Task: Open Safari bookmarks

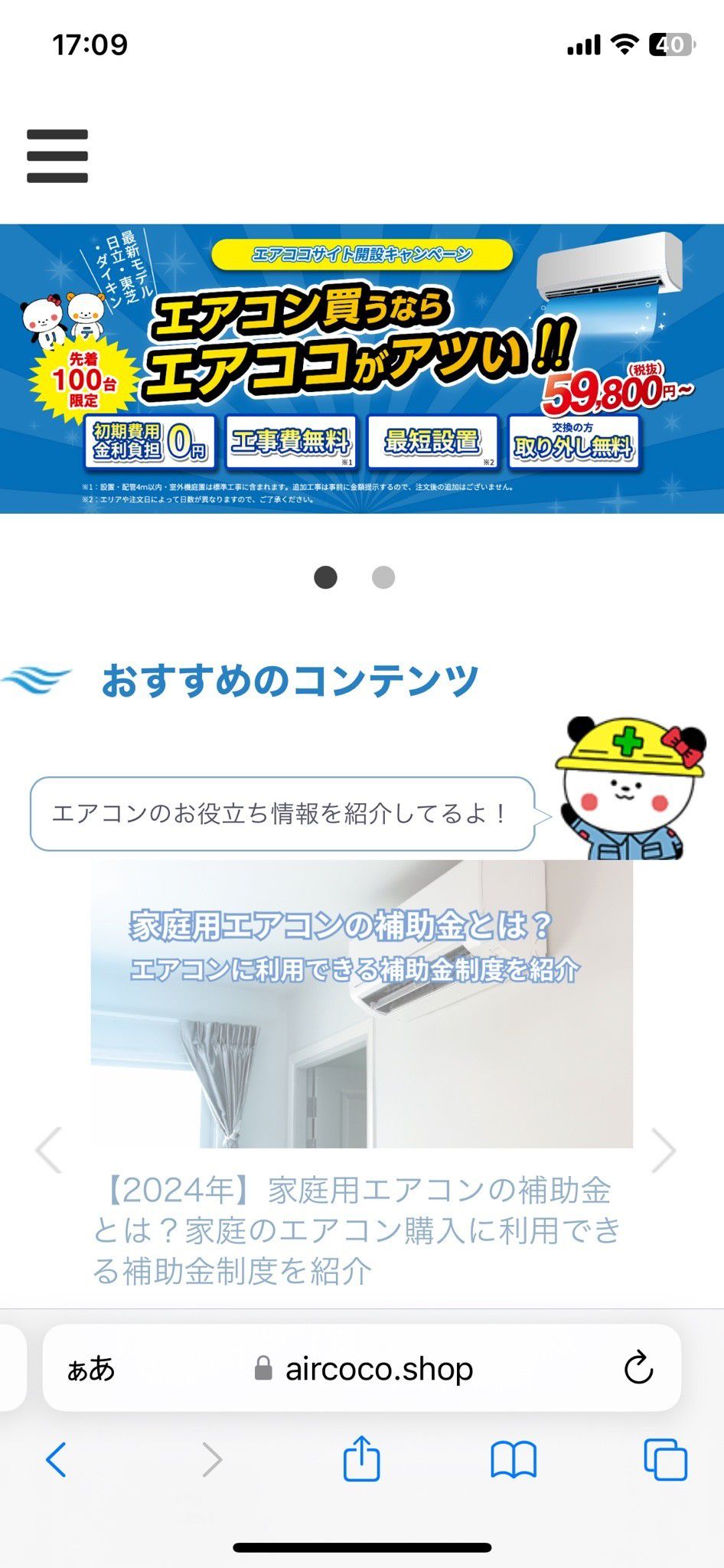Action: tap(514, 1459)
